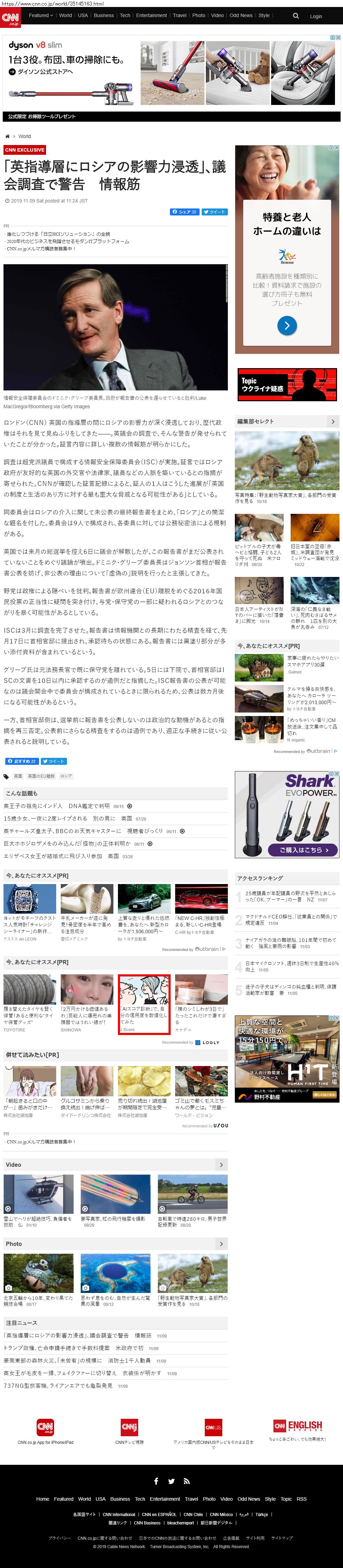Image resolution: width=343 pixels, height=1568 pixels.
Task: Share the article on Facebook below the headline
Action: click(185, 212)
